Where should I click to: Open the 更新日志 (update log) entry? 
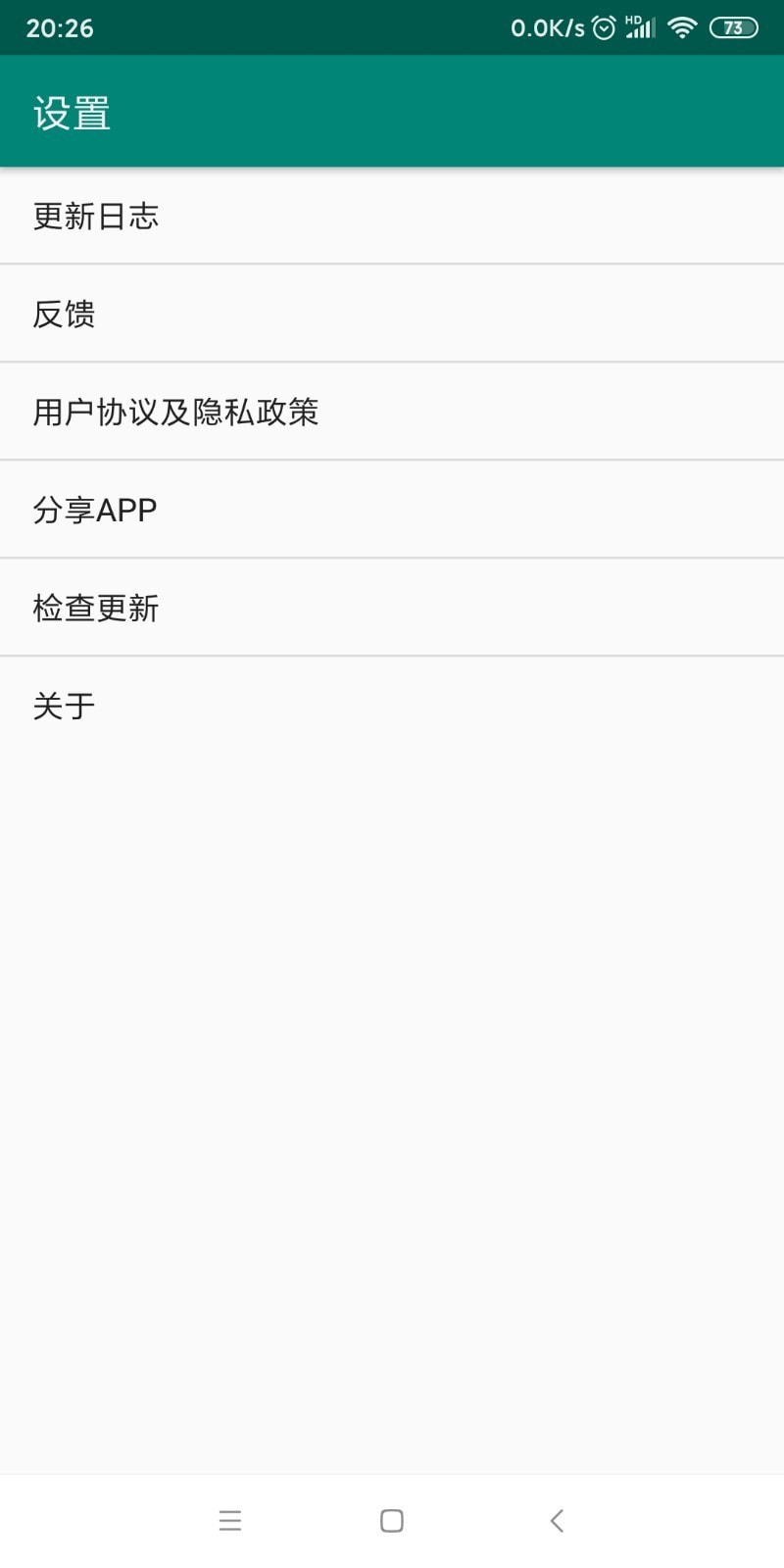[x=392, y=216]
